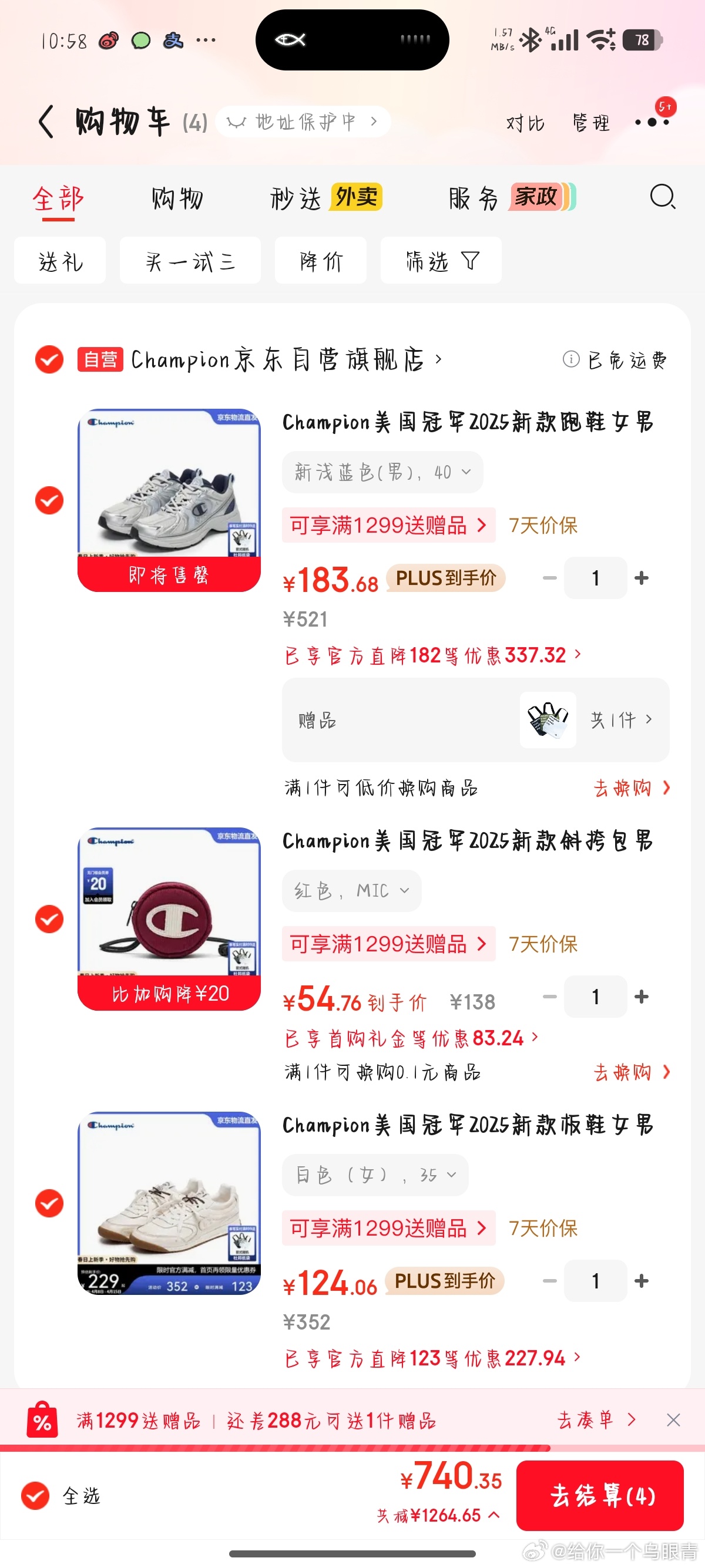
Task: Switch to the 购物 tab
Action: click(x=177, y=199)
